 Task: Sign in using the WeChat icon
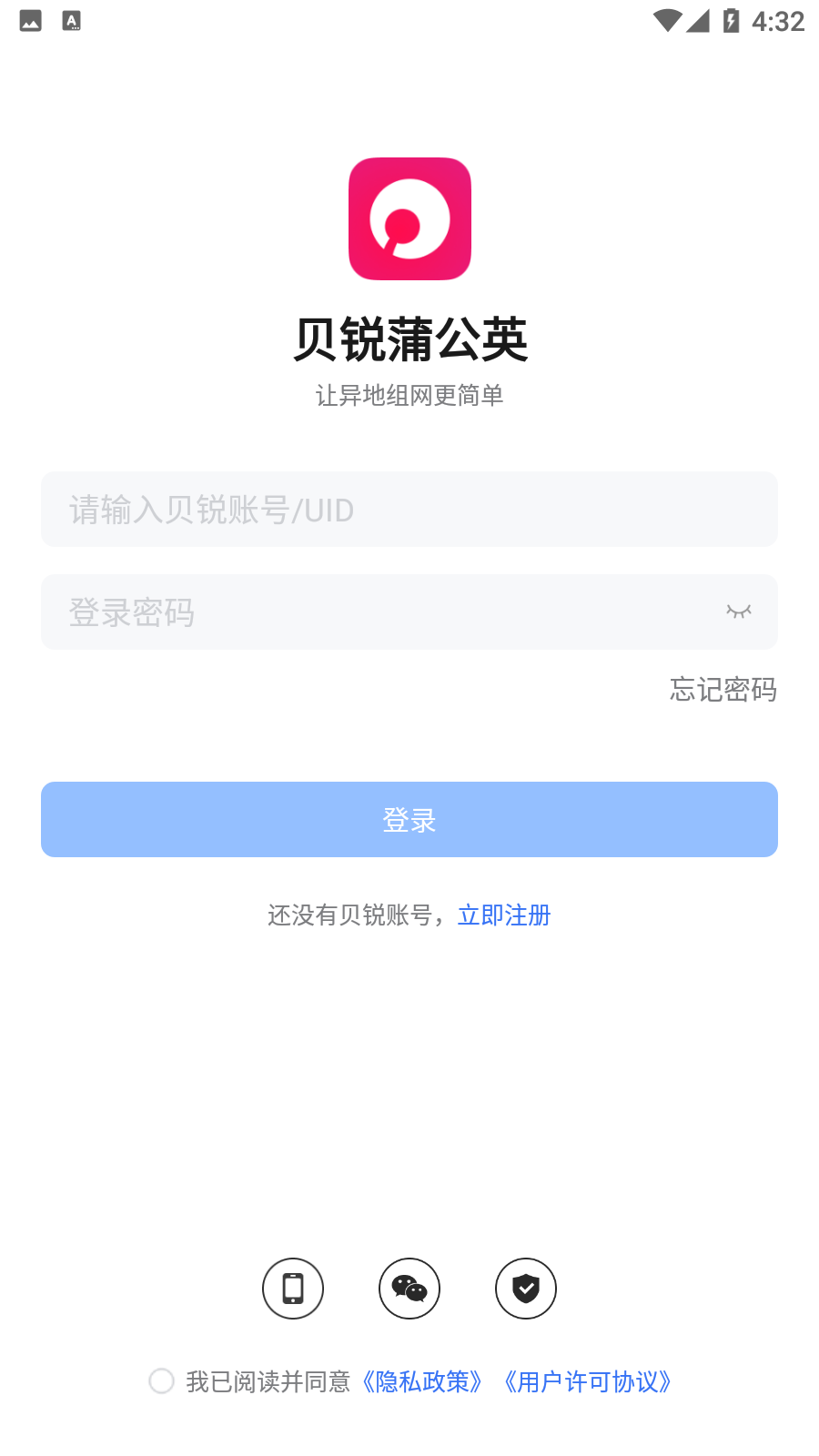pos(409,1289)
